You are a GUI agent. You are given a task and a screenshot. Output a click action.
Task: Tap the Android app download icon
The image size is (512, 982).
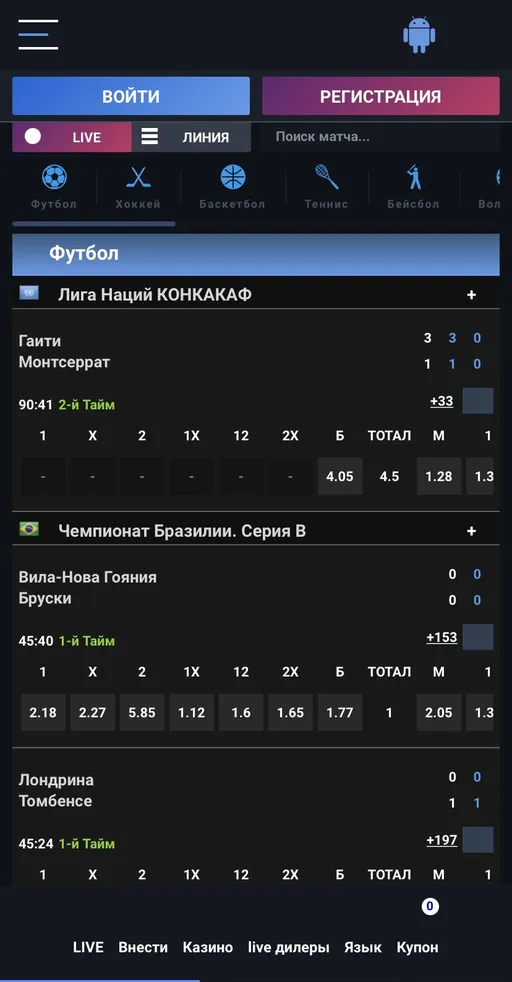(419, 35)
